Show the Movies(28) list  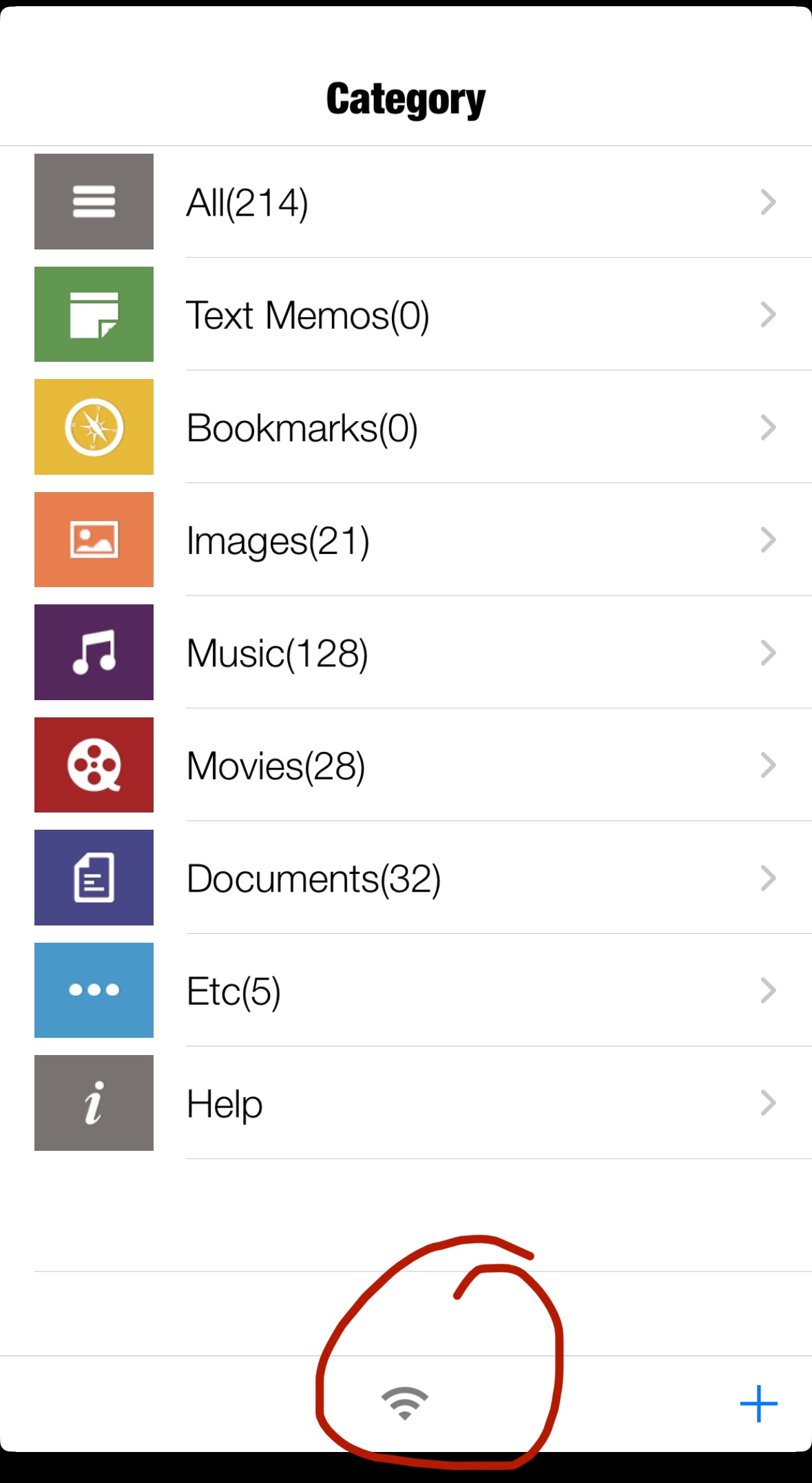point(423,766)
